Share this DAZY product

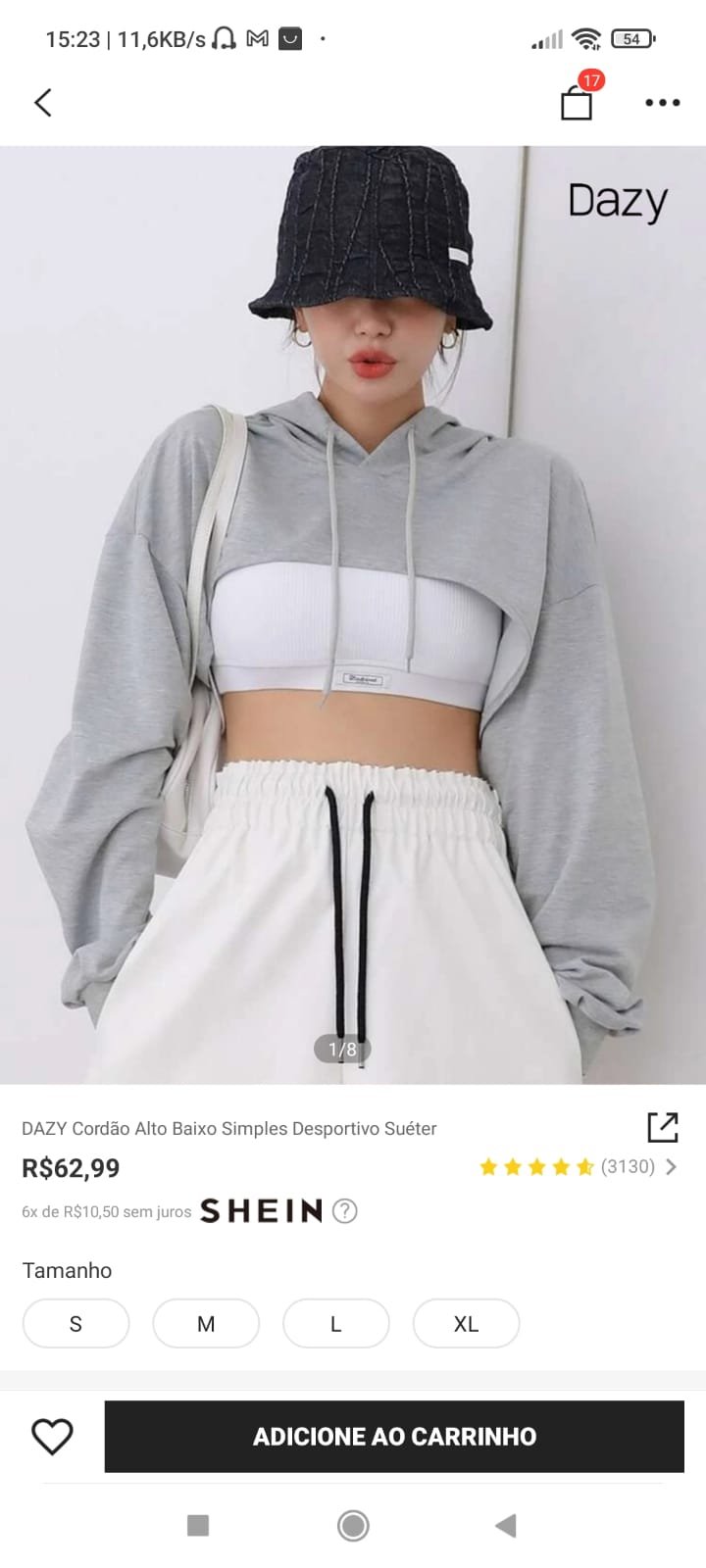point(663,1127)
